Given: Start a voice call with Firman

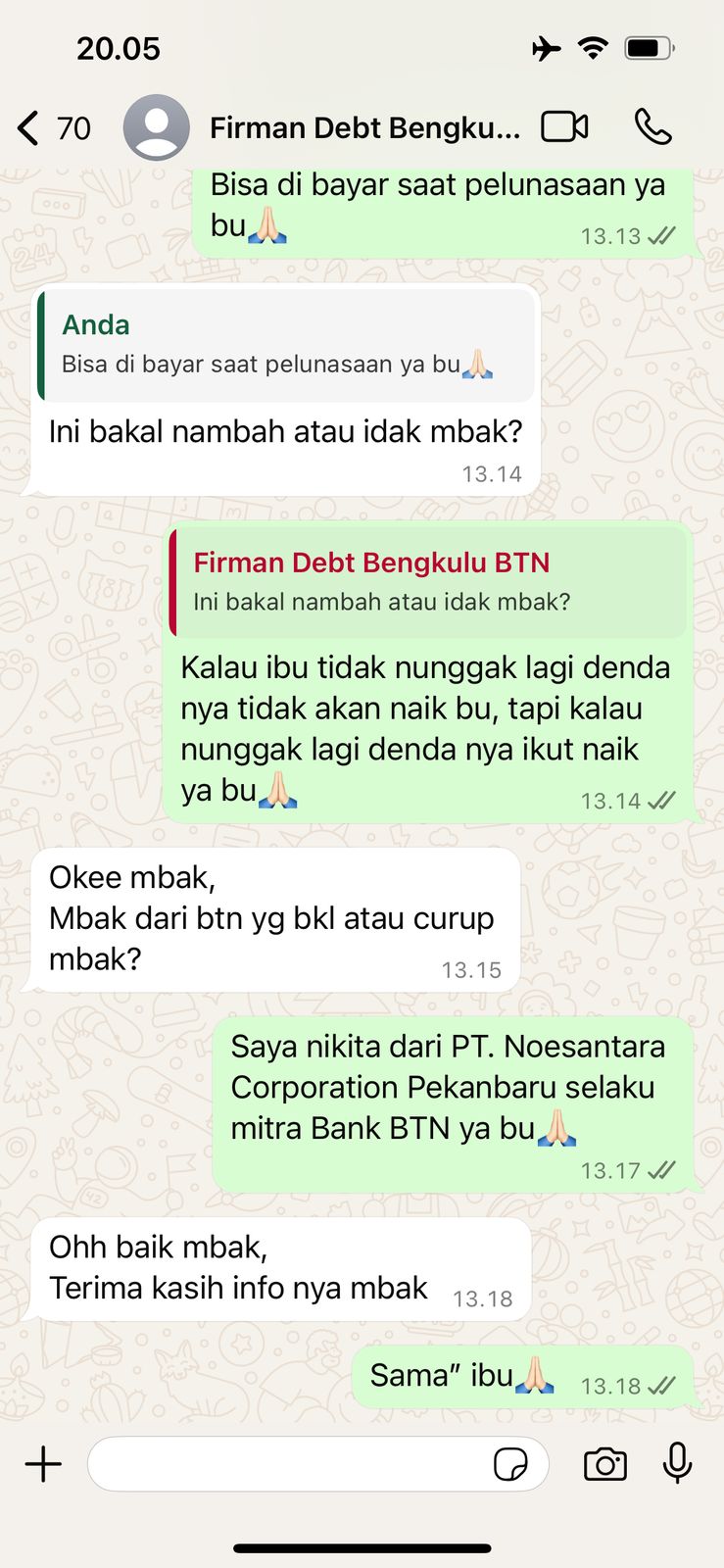Looking at the screenshot, I should tap(652, 127).
